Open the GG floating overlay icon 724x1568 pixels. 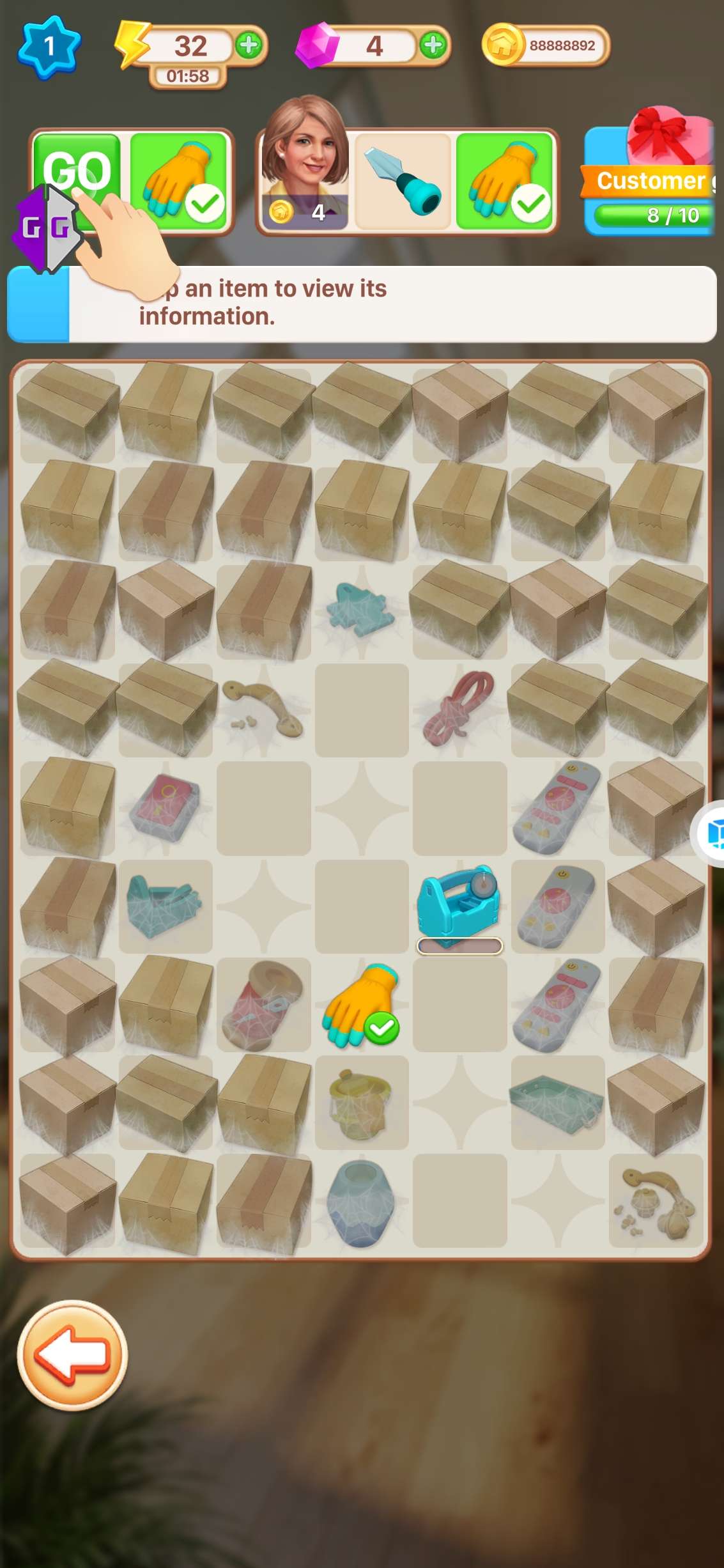coord(46,228)
